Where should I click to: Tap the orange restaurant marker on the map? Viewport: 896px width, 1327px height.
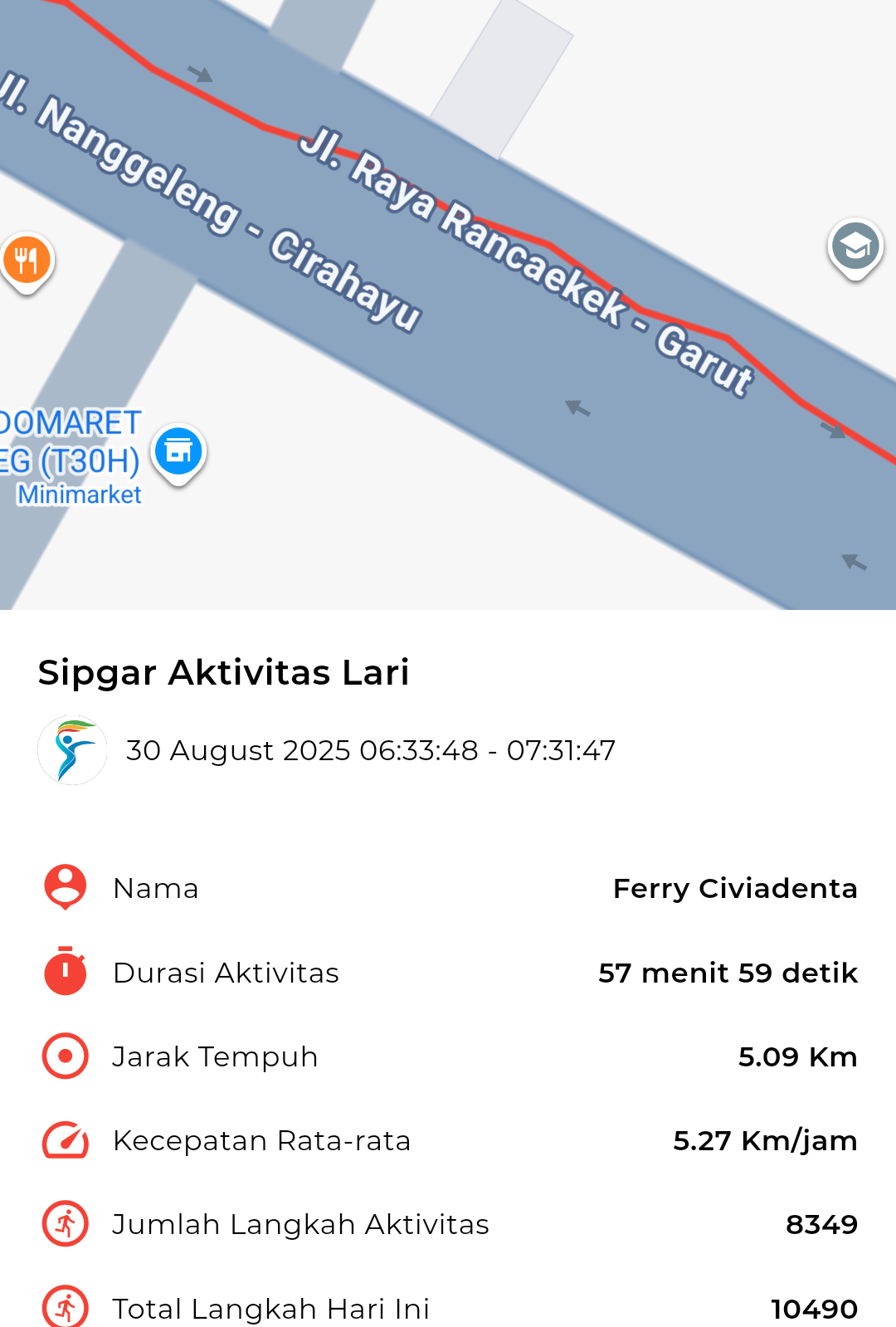pos(27,261)
